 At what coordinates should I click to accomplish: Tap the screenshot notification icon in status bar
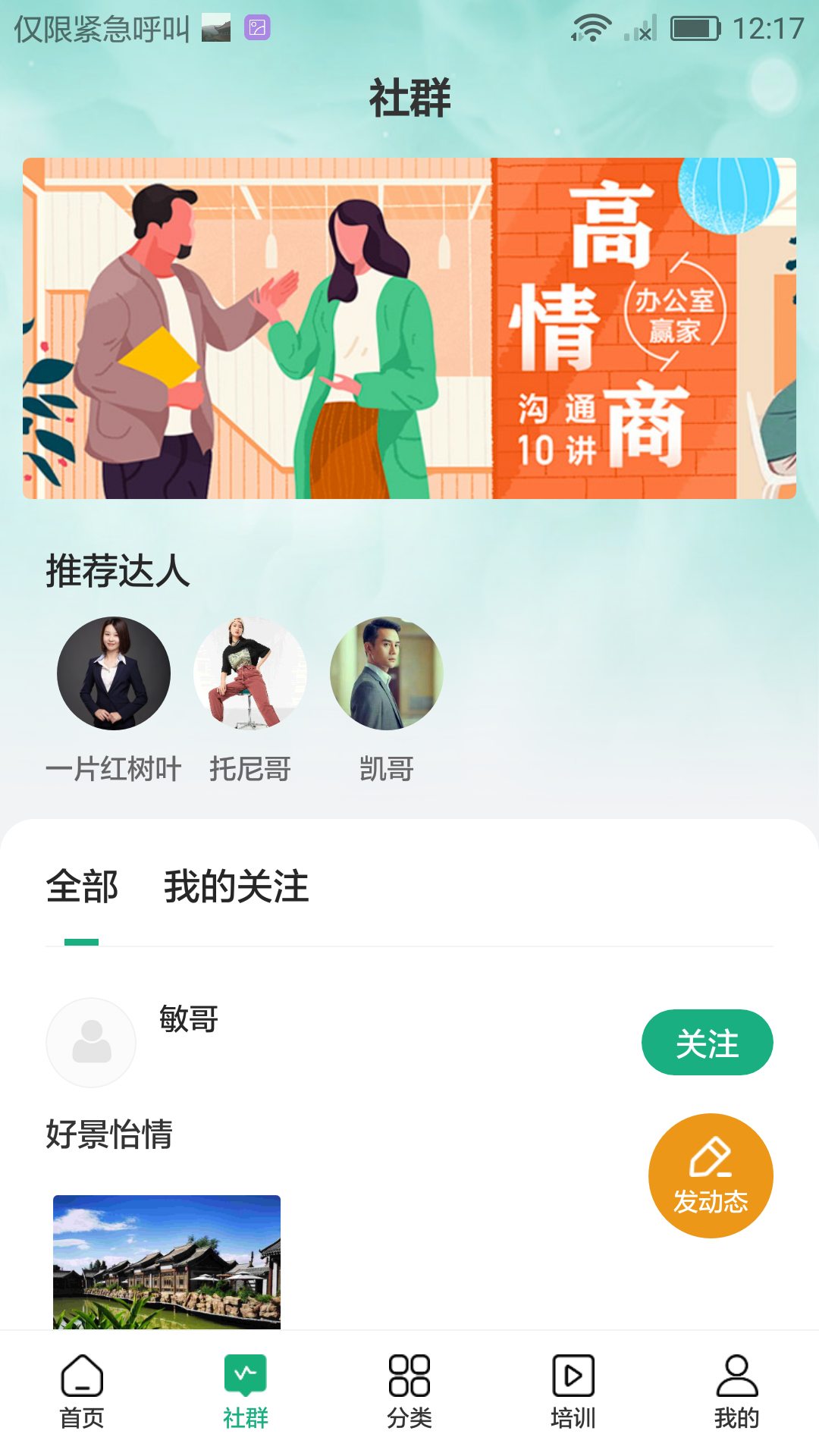point(256,29)
